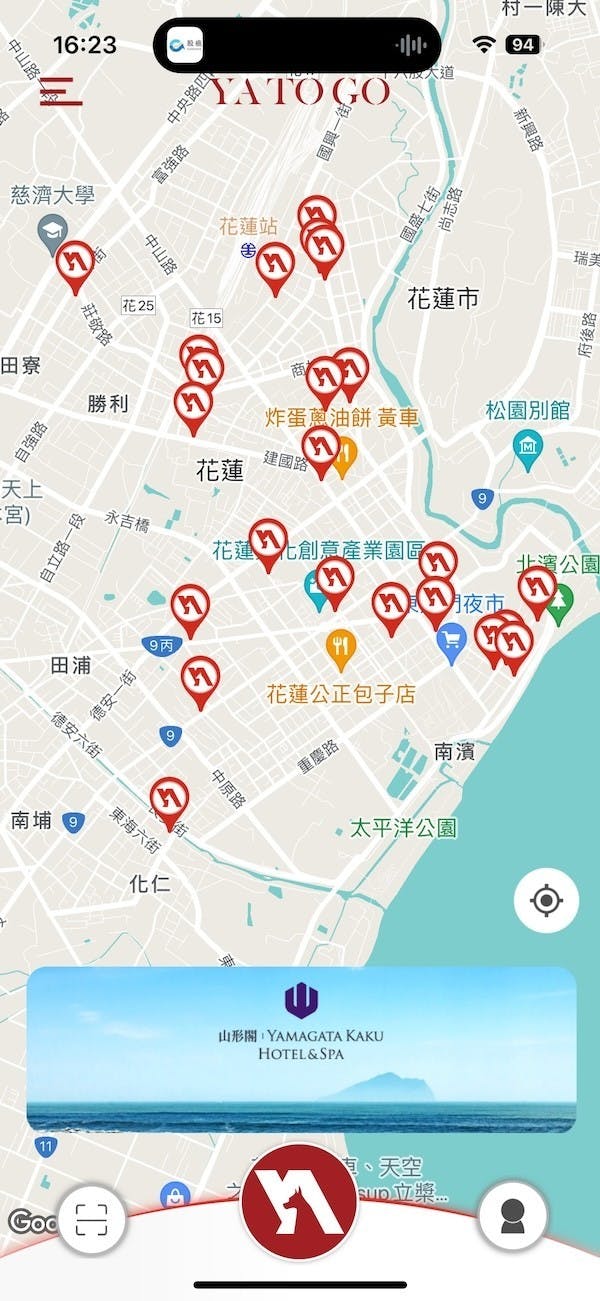The image size is (600, 1301).
Task: Tap the pin on 建國路
Action: (321, 448)
